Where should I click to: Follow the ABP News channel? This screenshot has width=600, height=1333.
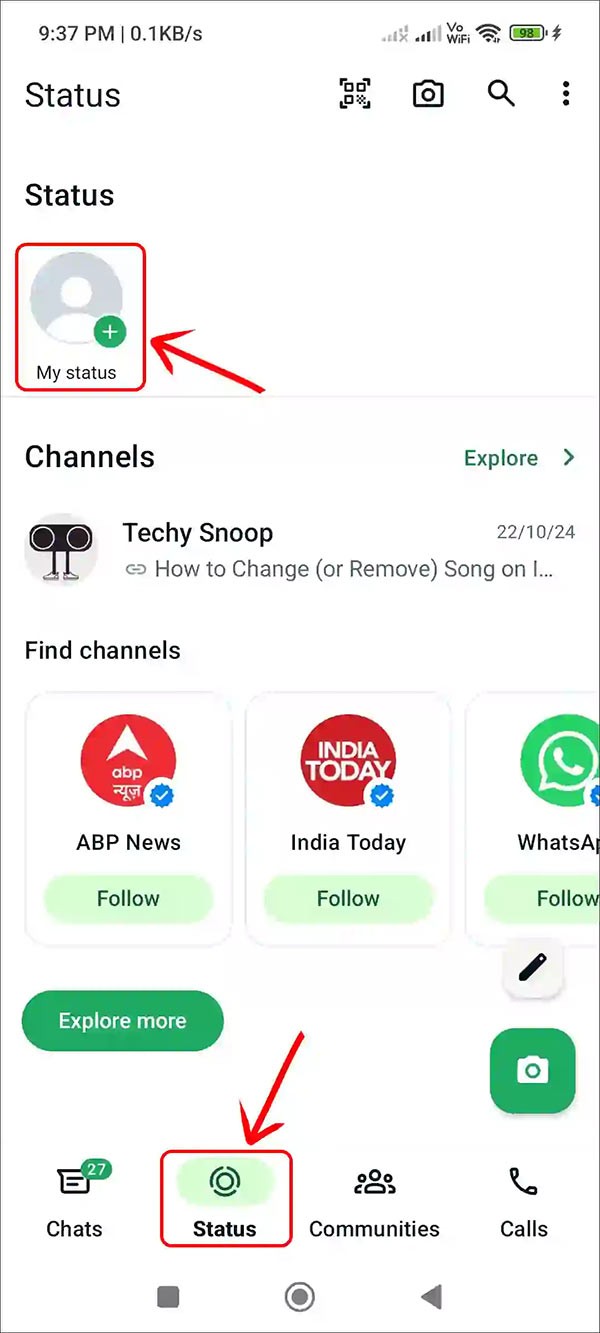pos(128,898)
